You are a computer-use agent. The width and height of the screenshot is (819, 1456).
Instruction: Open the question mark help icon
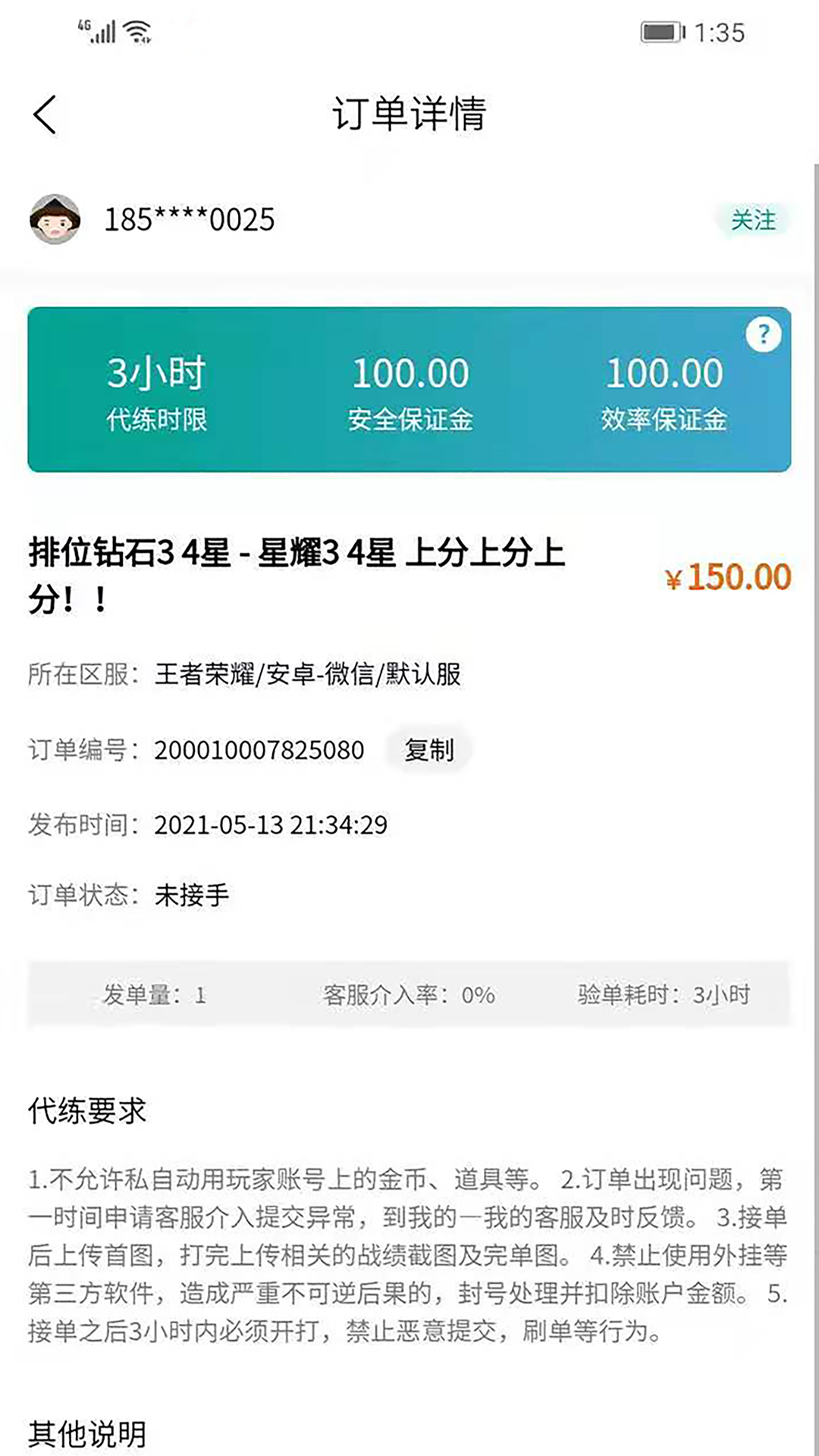click(x=764, y=334)
